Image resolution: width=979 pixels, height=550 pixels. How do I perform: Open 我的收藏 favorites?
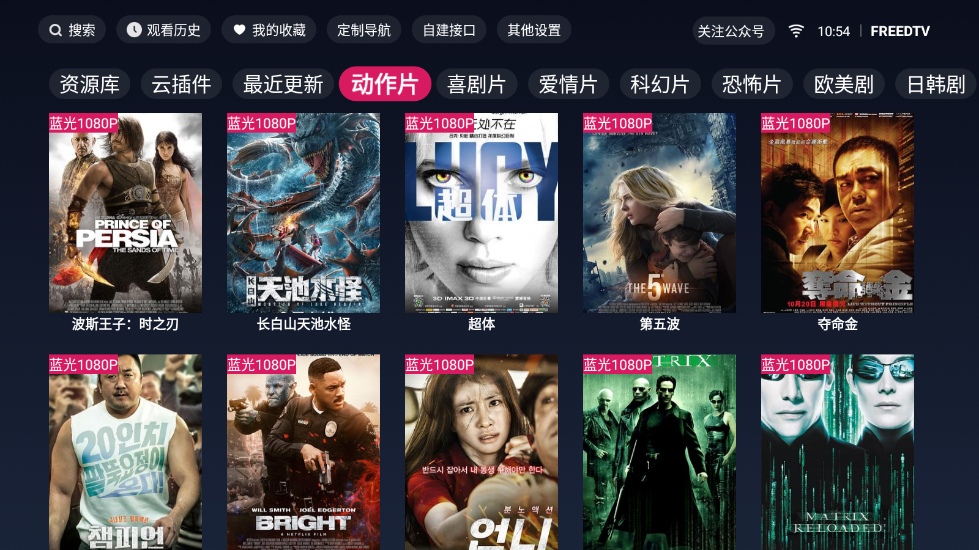(268, 30)
